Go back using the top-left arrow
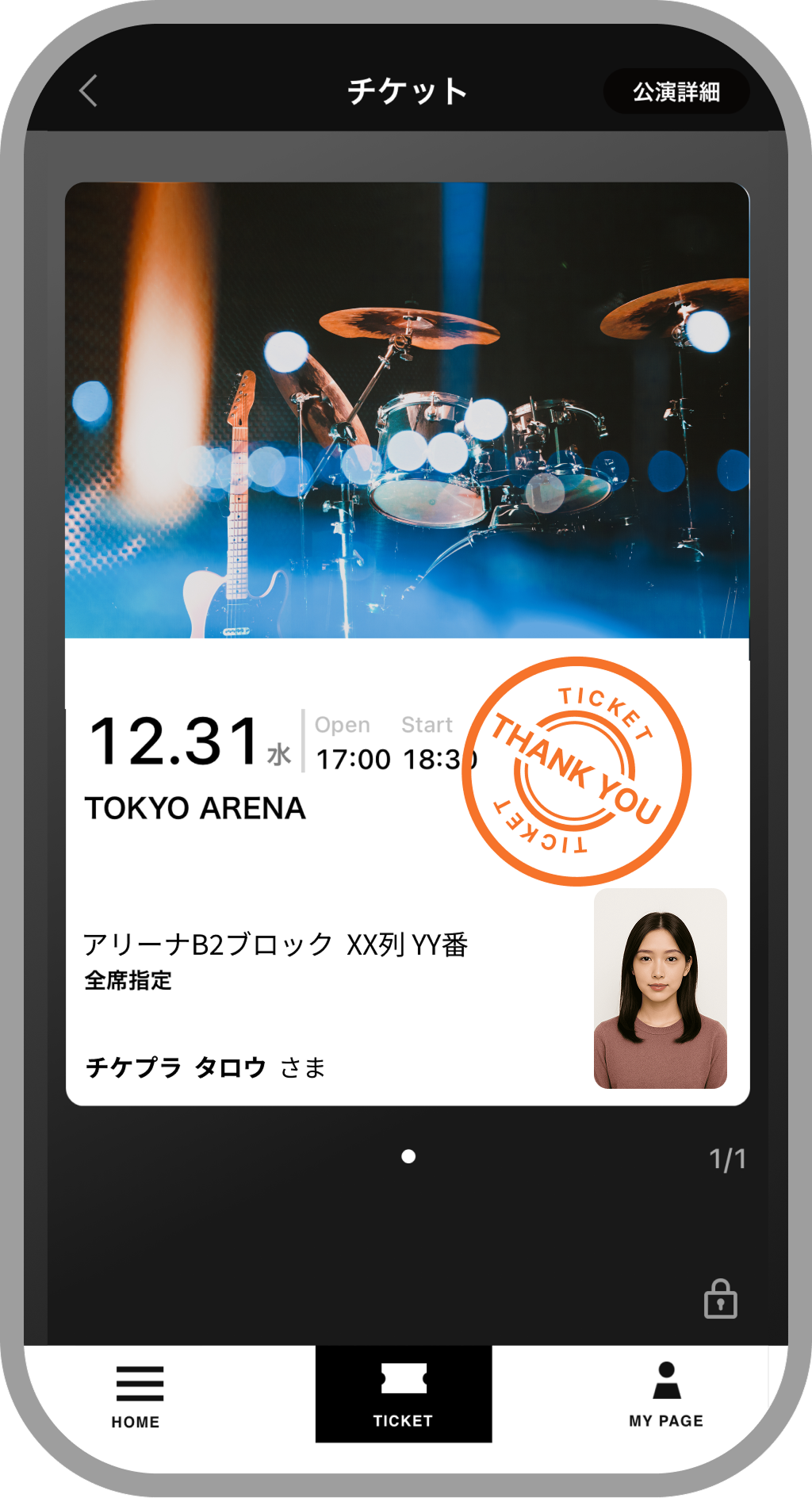The width and height of the screenshot is (812, 1498). tap(89, 91)
